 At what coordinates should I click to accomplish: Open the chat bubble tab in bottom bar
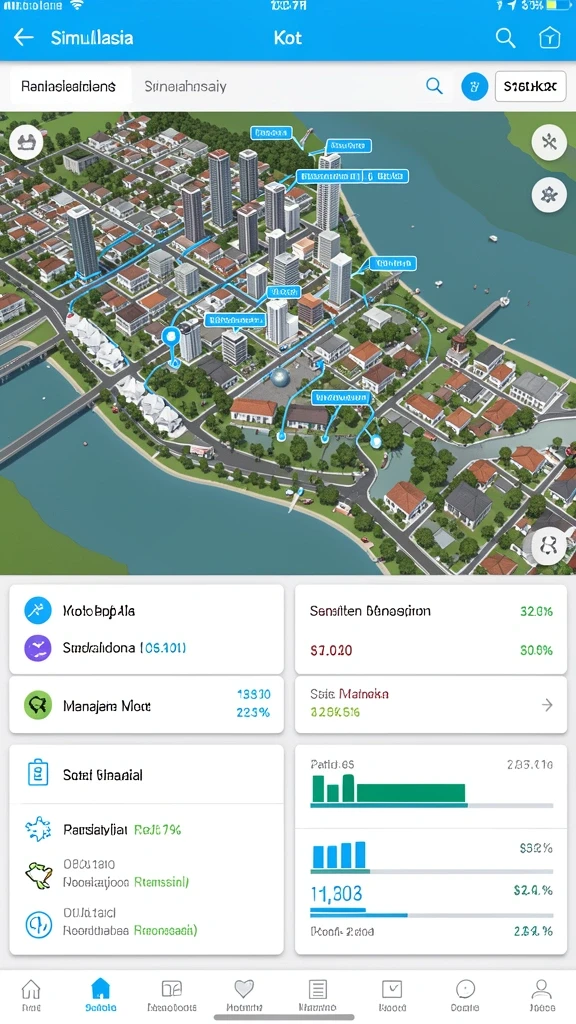[465, 995]
